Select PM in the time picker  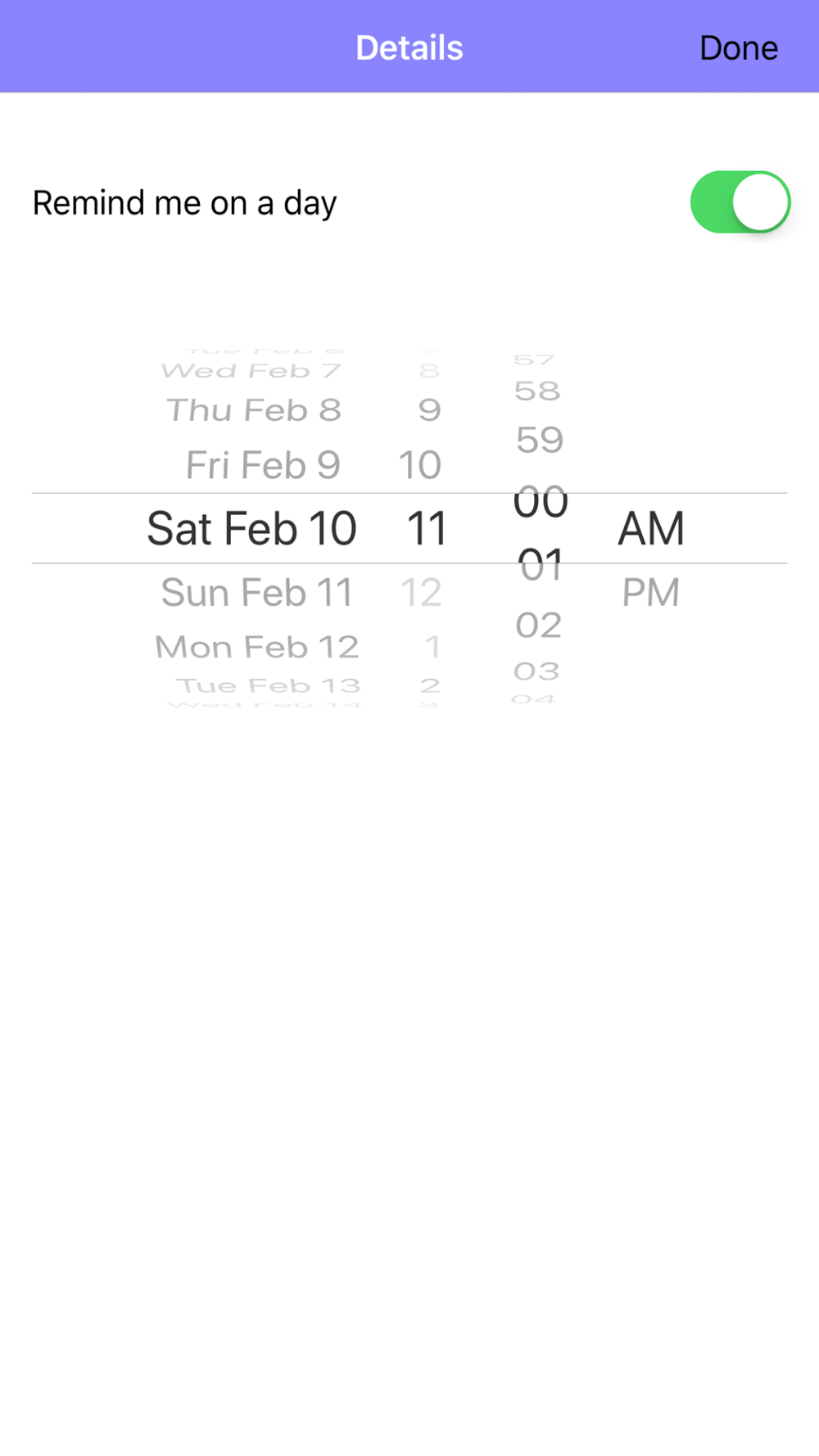tap(651, 592)
